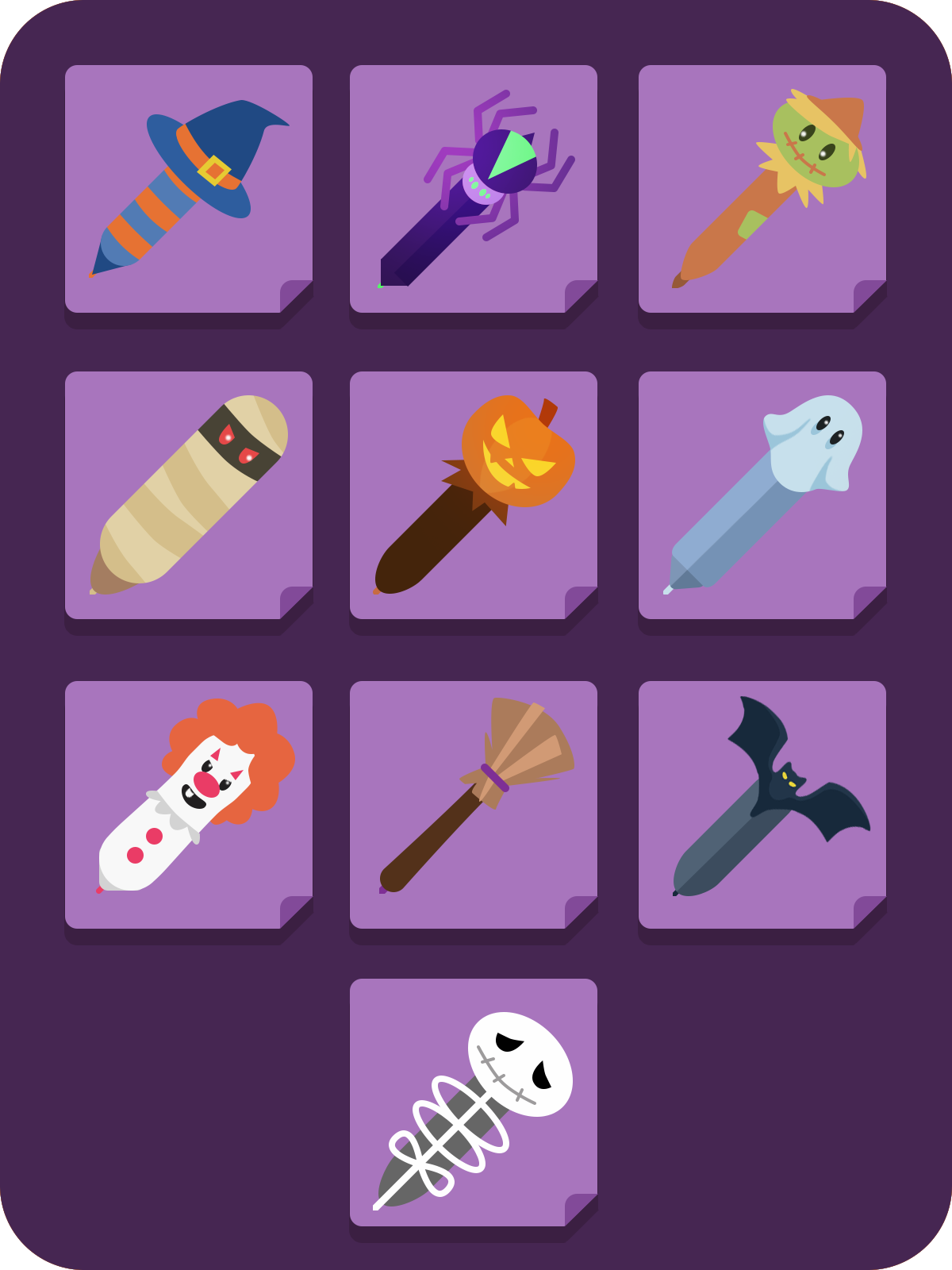The width and height of the screenshot is (952, 1270).
Task: Choose the jack-o'-lantern pumpkin pen
Action: tap(474, 495)
